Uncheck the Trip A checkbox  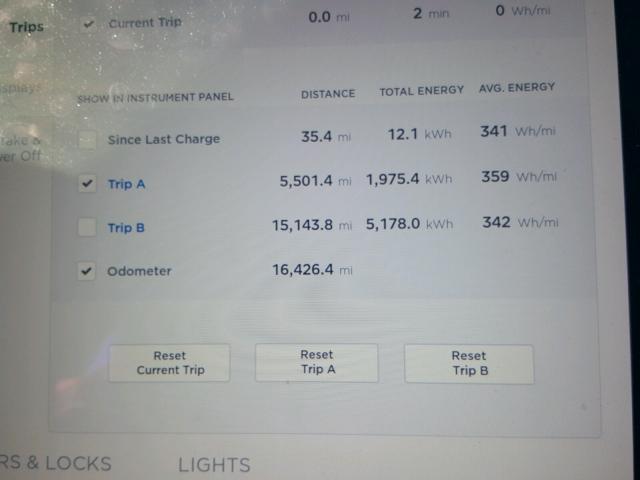(x=88, y=184)
